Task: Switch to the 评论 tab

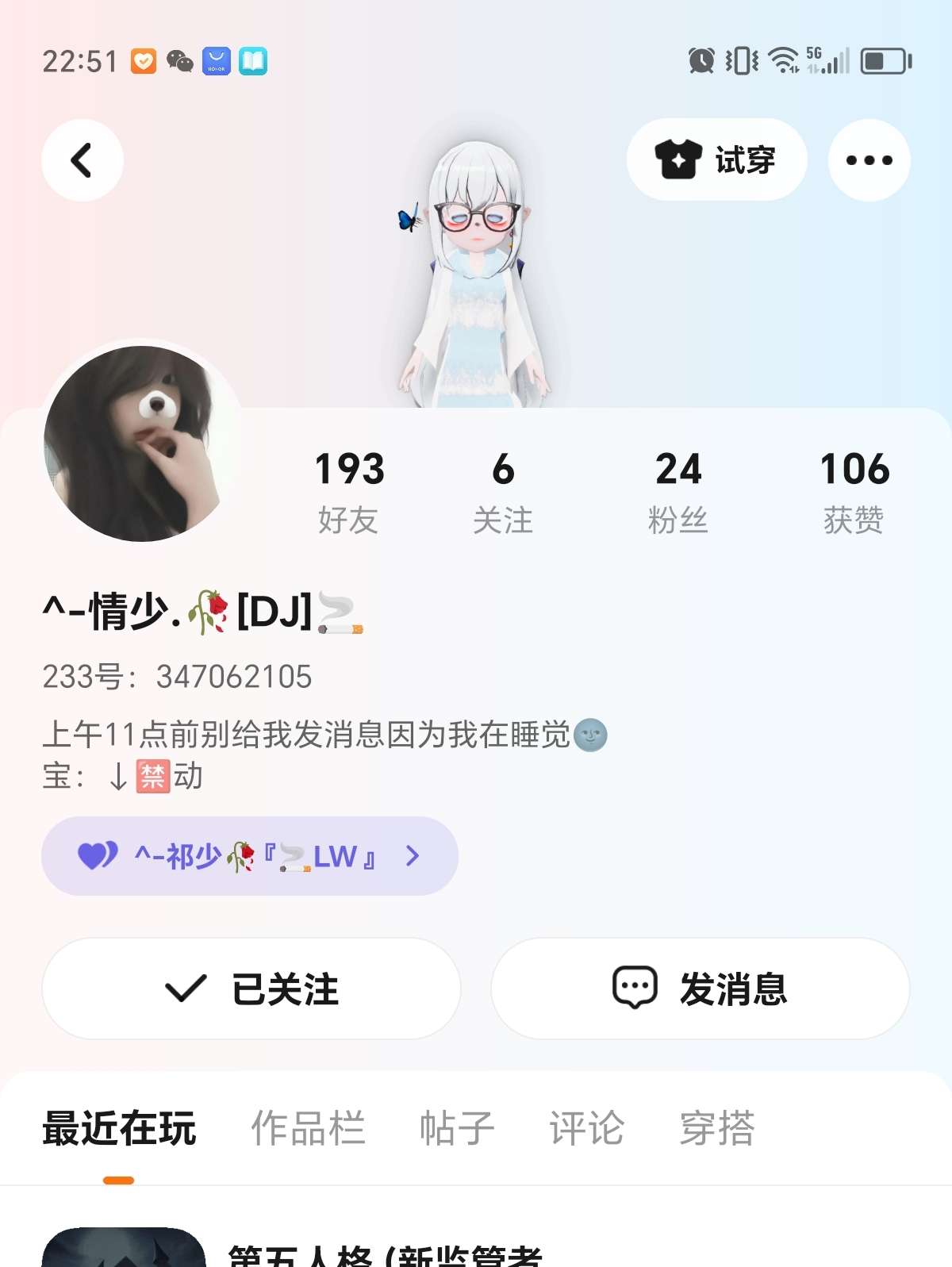Action: coord(587,1128)
